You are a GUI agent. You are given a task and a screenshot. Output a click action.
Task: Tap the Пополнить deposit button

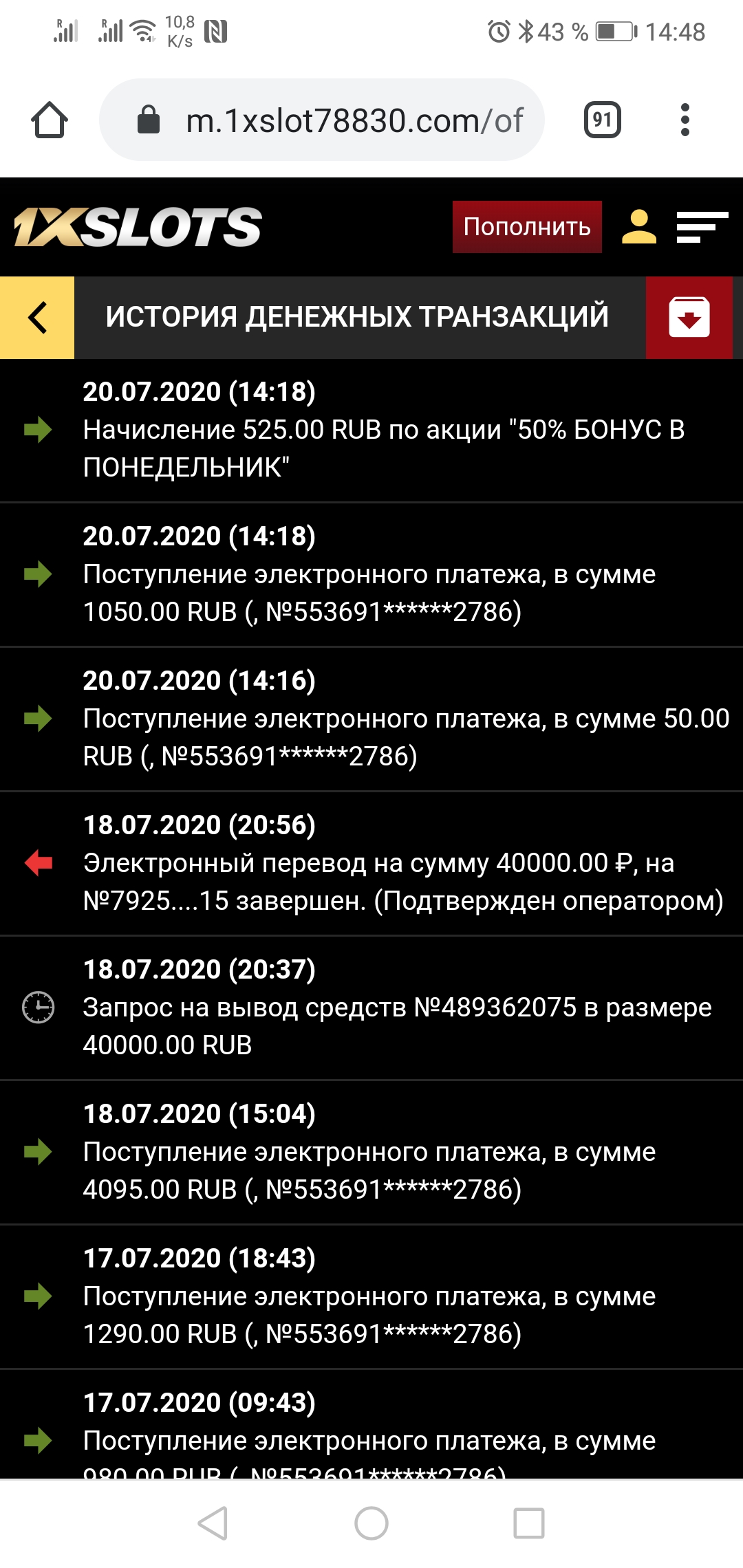tap(527, 227)
